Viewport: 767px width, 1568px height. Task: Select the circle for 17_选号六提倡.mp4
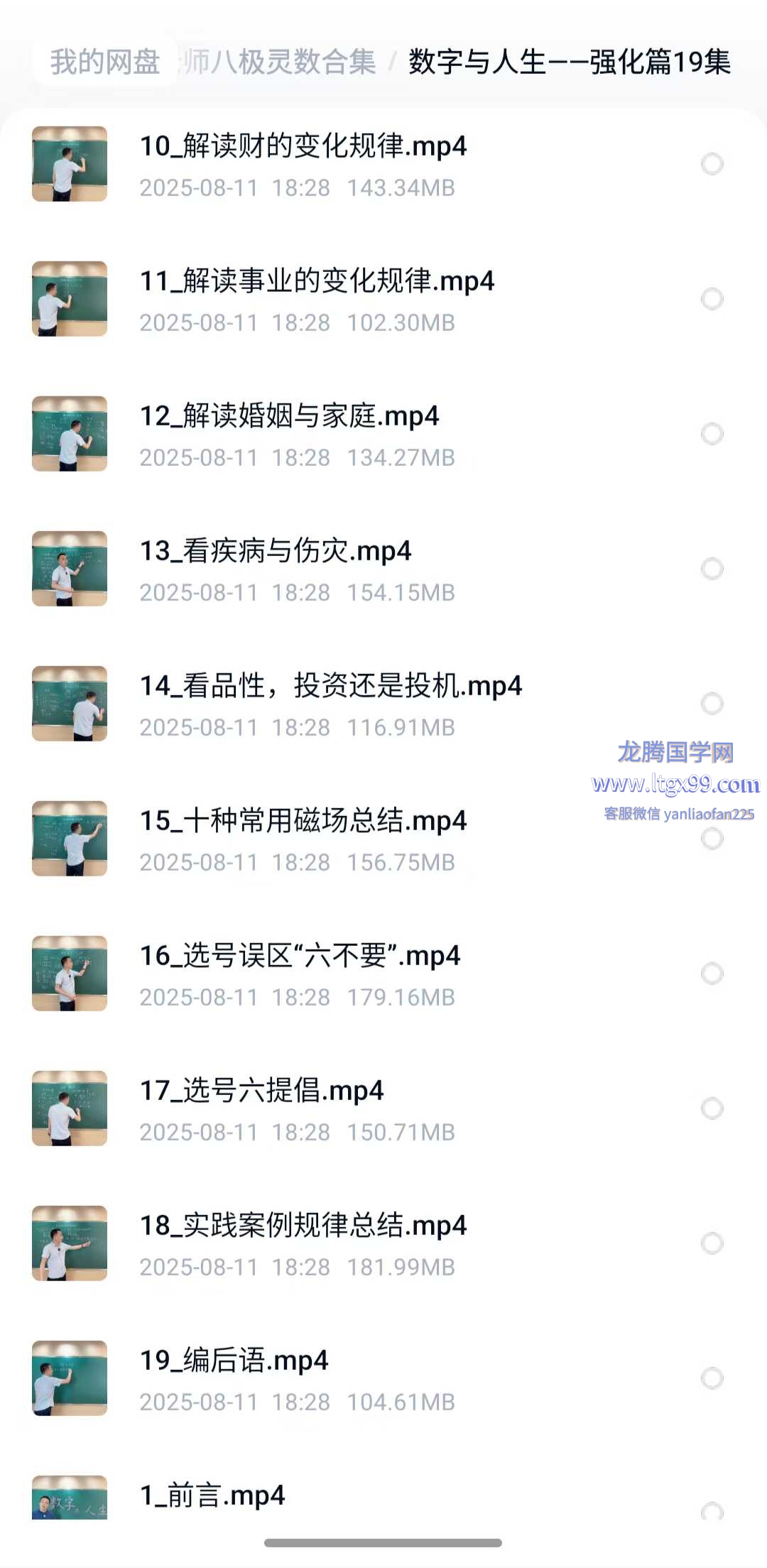(712, 1109)
